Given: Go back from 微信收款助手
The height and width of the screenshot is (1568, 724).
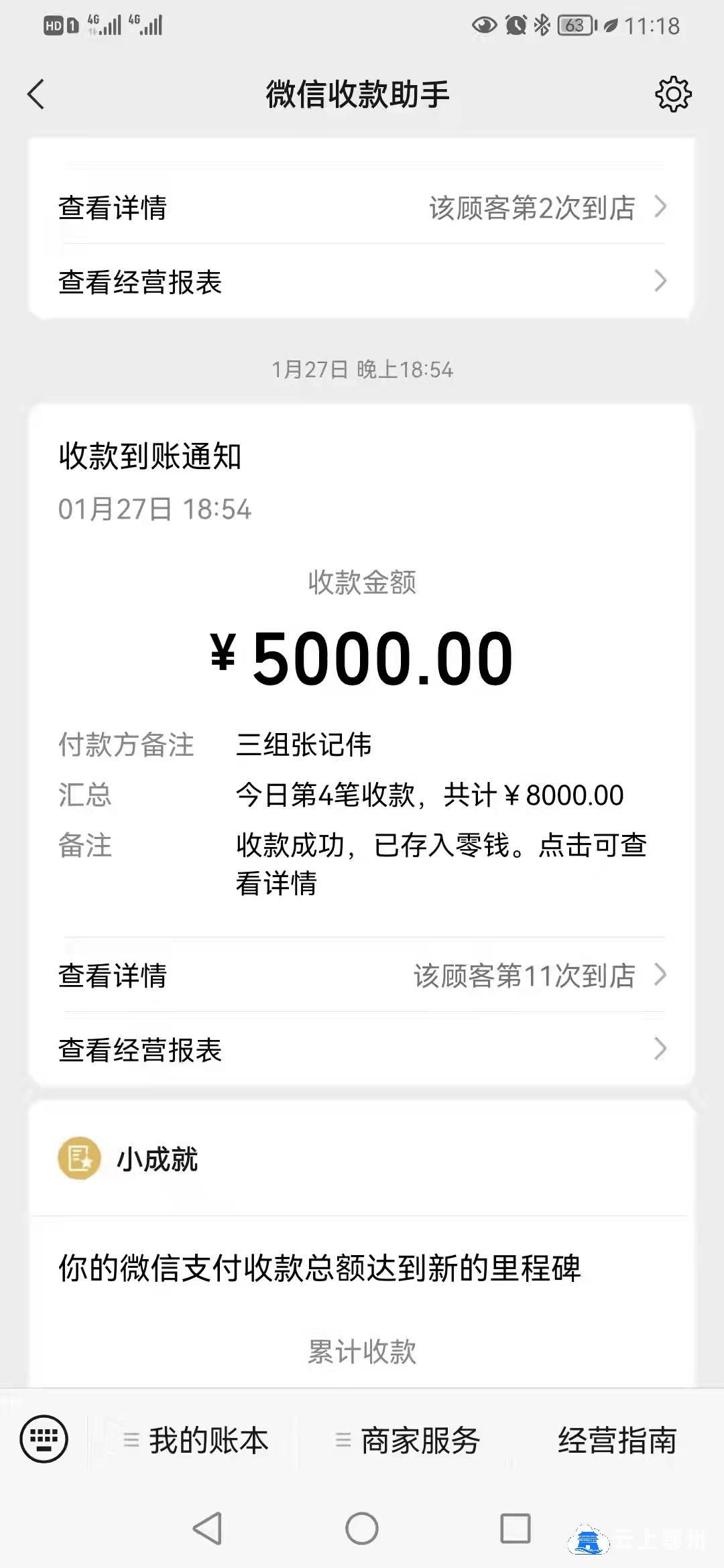Looking at the screenshot, I should click(36, 94).
